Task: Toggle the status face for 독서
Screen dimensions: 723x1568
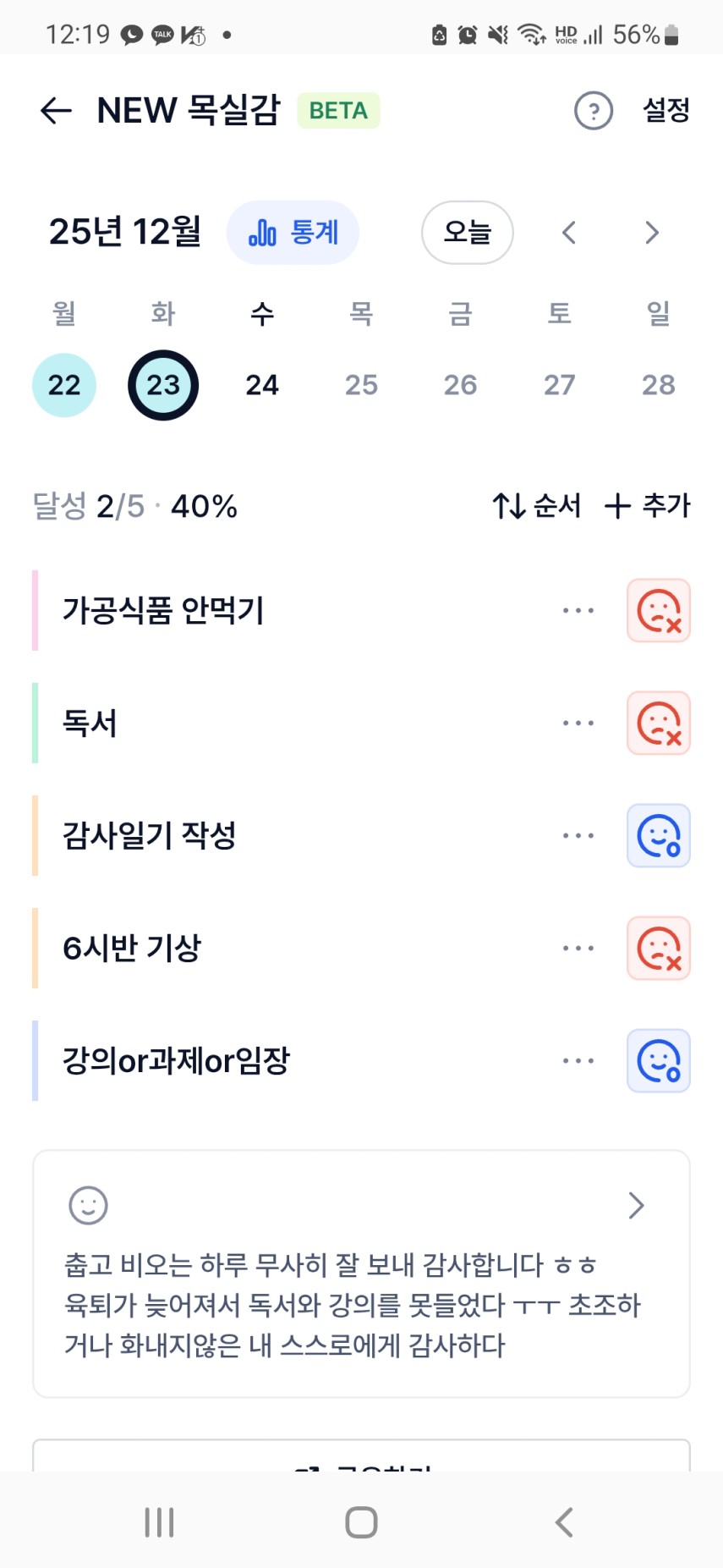Action: tap(659, 723)
